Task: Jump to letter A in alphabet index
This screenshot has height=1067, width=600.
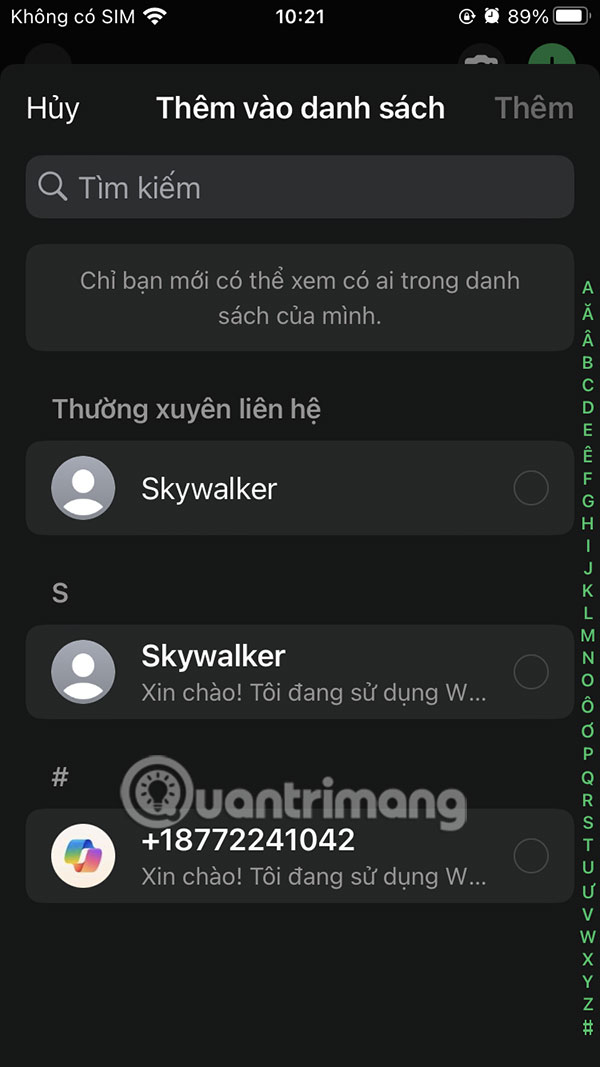Action: pyautogui.click(x=588, y=290)
